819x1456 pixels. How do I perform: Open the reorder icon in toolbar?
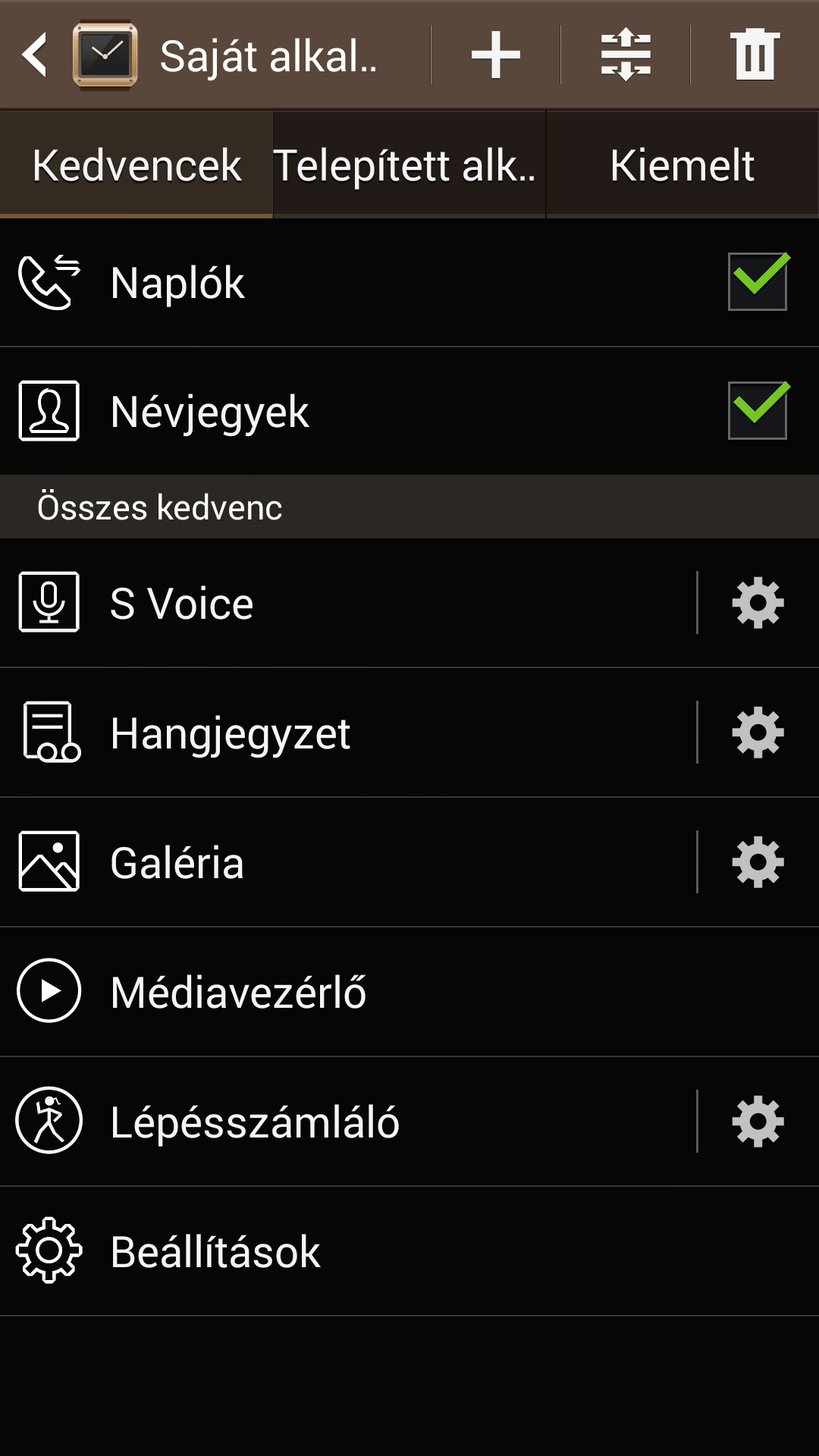pyautogui.click(x=626, y=55)
